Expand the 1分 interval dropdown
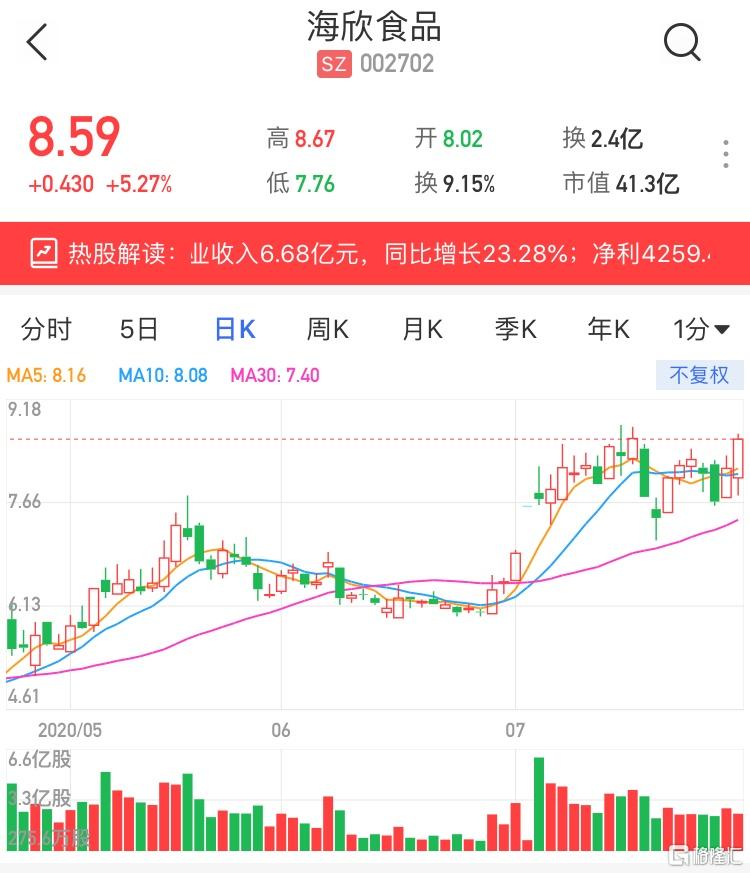 tap(701, 329)
